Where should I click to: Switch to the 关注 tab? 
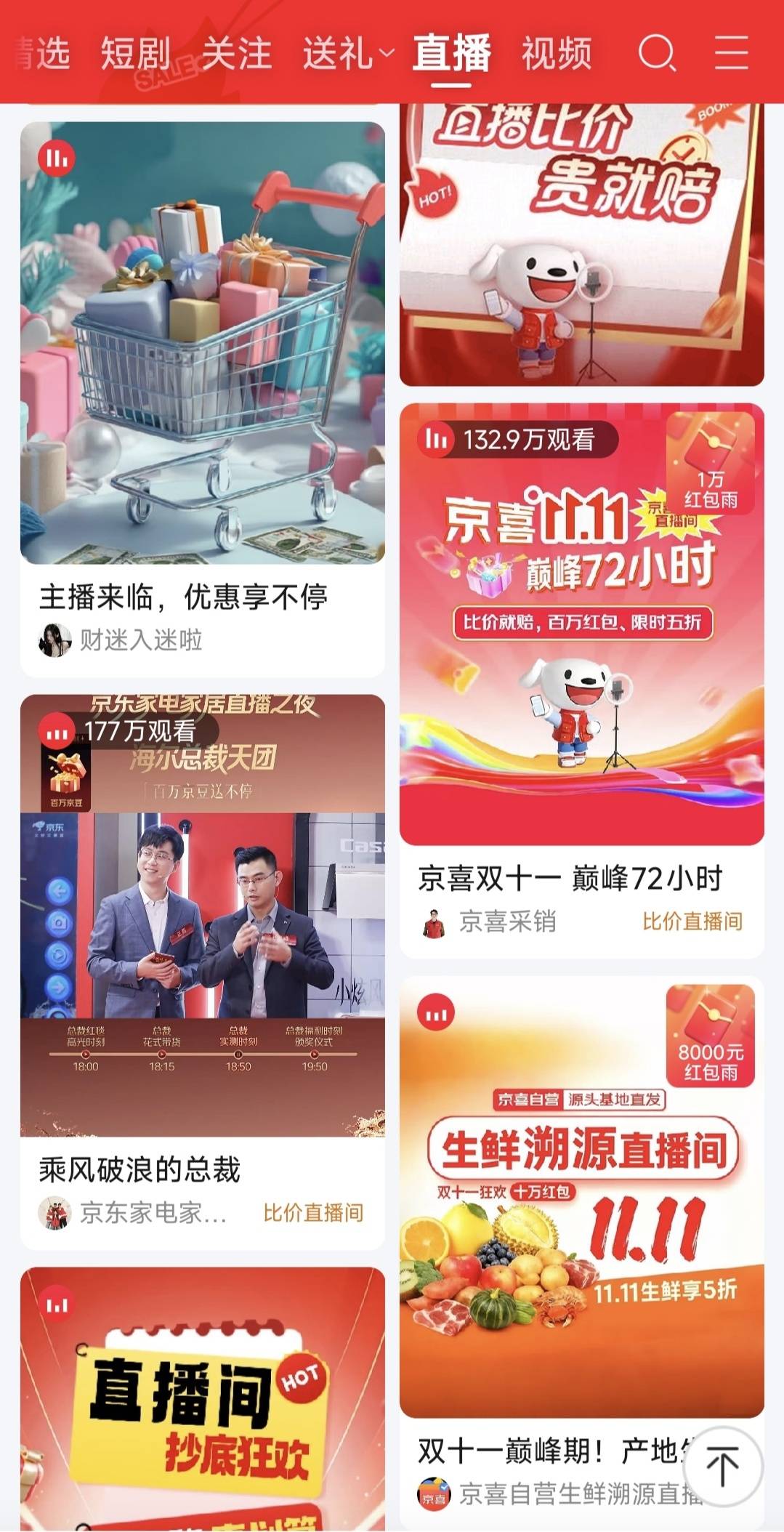click(236, 54)
